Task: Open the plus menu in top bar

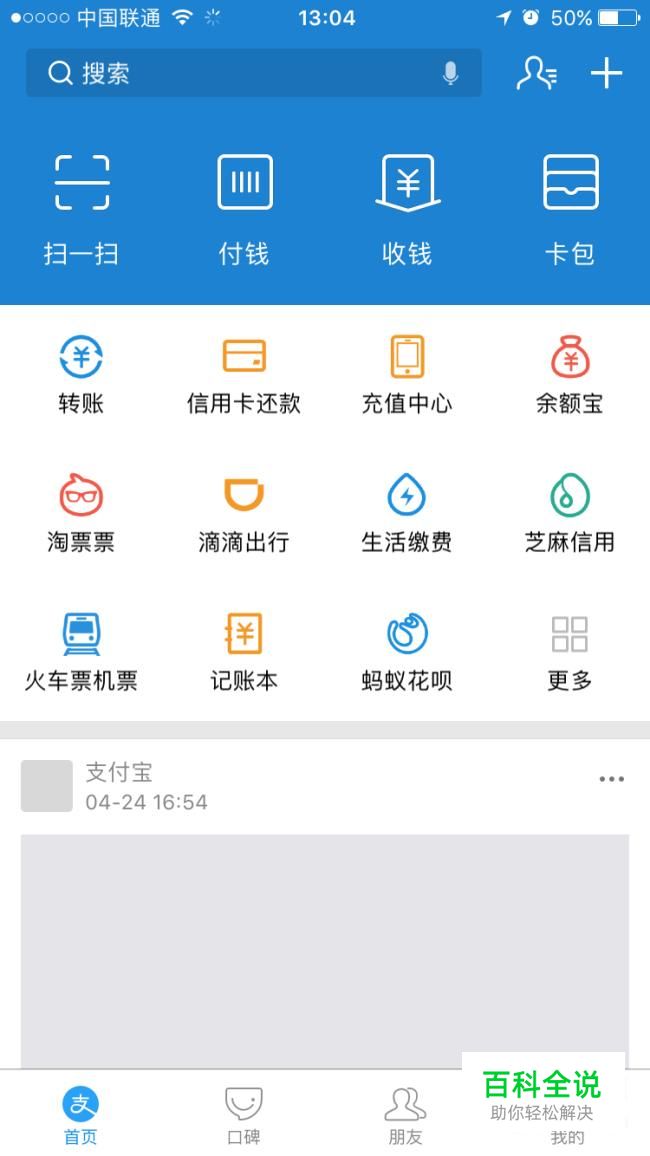Action: 606,73
